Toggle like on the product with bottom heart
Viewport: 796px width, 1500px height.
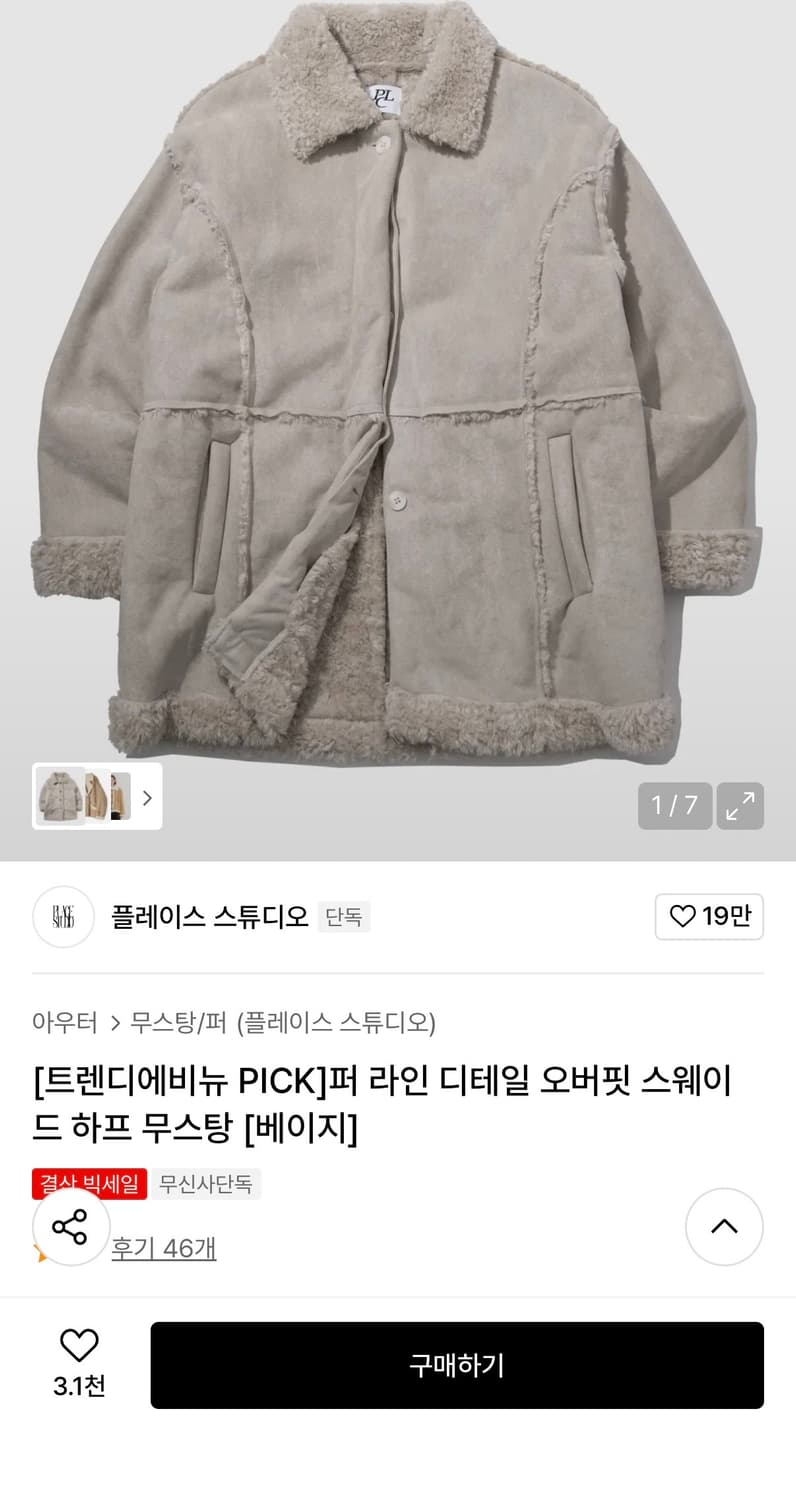[x=79, y=1345]
